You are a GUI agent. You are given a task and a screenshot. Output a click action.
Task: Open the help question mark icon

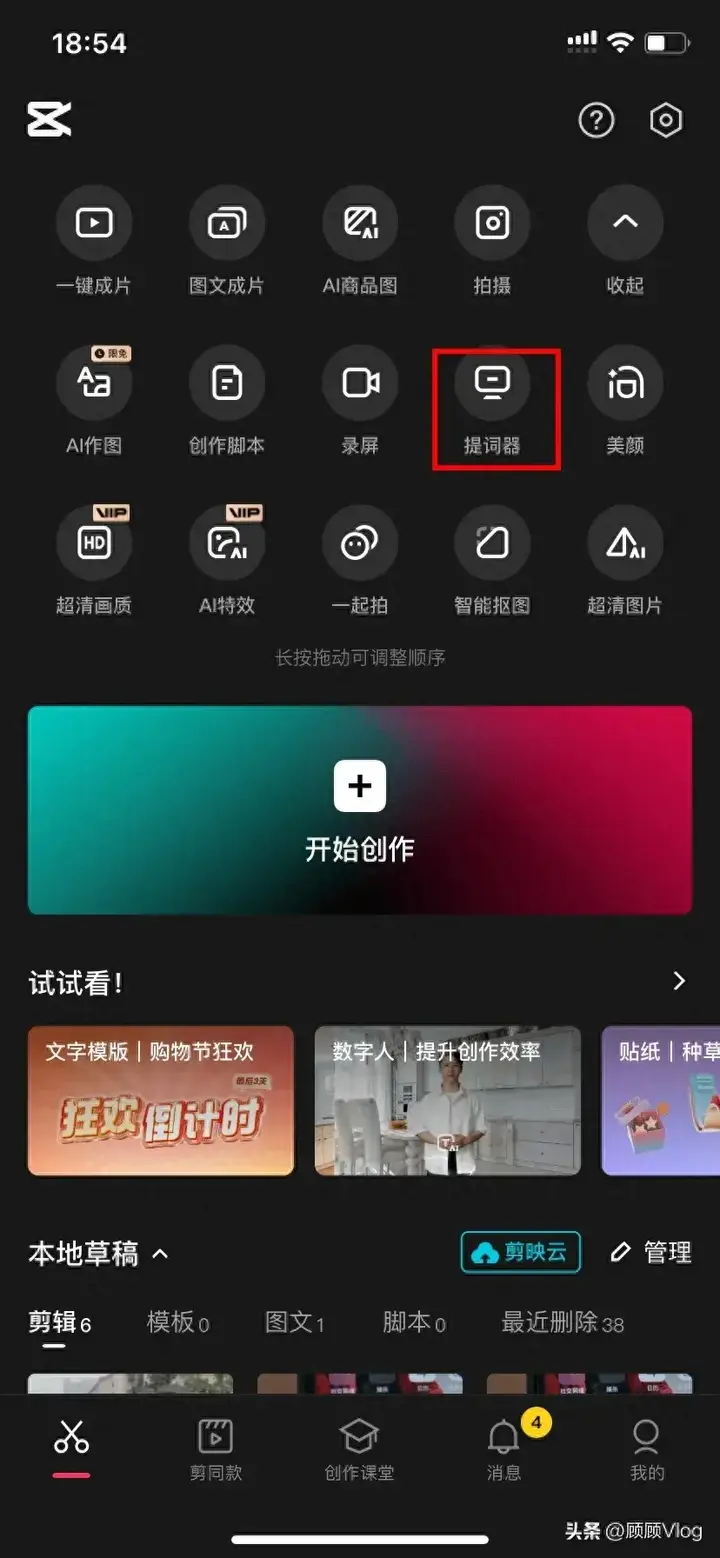pyautogui.click(x=596, y=121)
